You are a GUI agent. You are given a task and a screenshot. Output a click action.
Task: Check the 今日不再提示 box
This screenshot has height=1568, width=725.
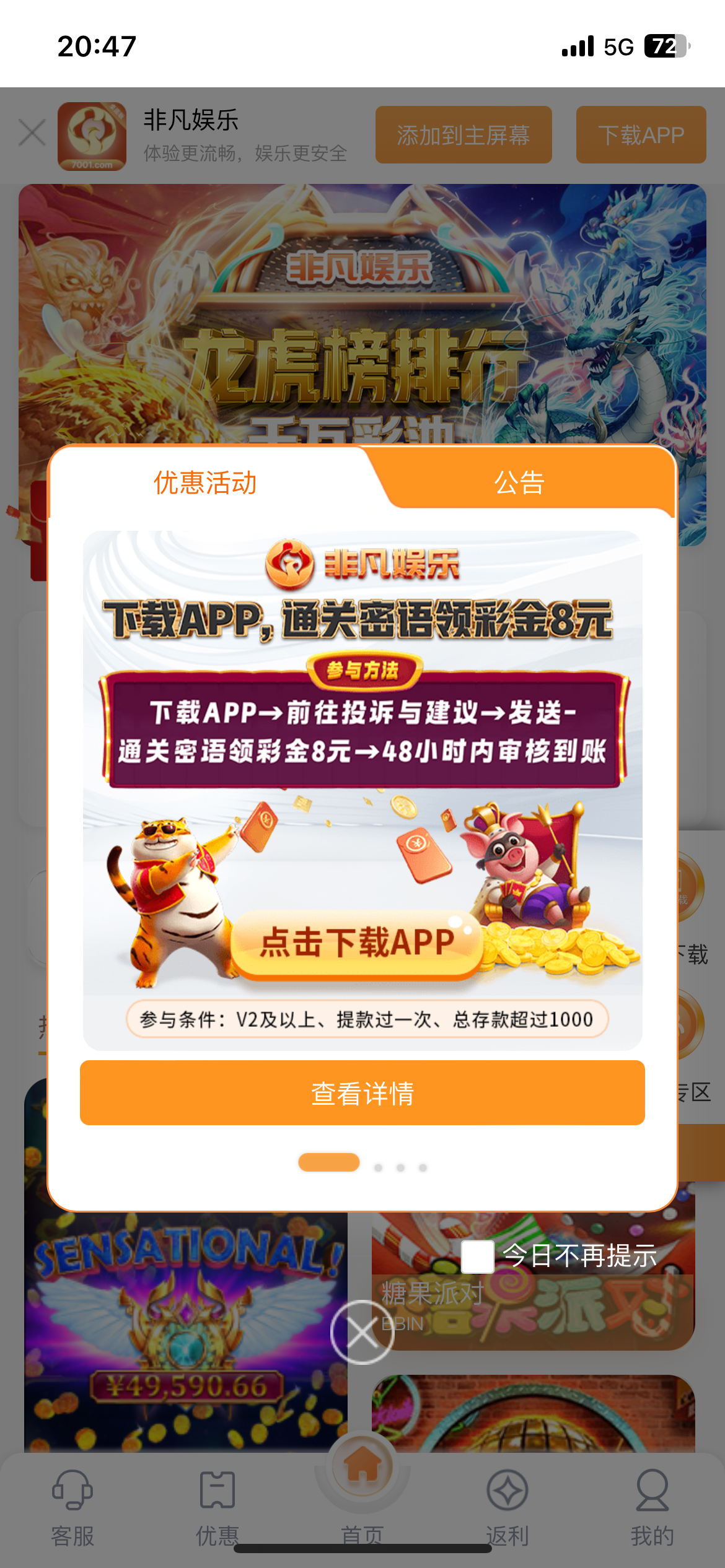[477, 1256]
